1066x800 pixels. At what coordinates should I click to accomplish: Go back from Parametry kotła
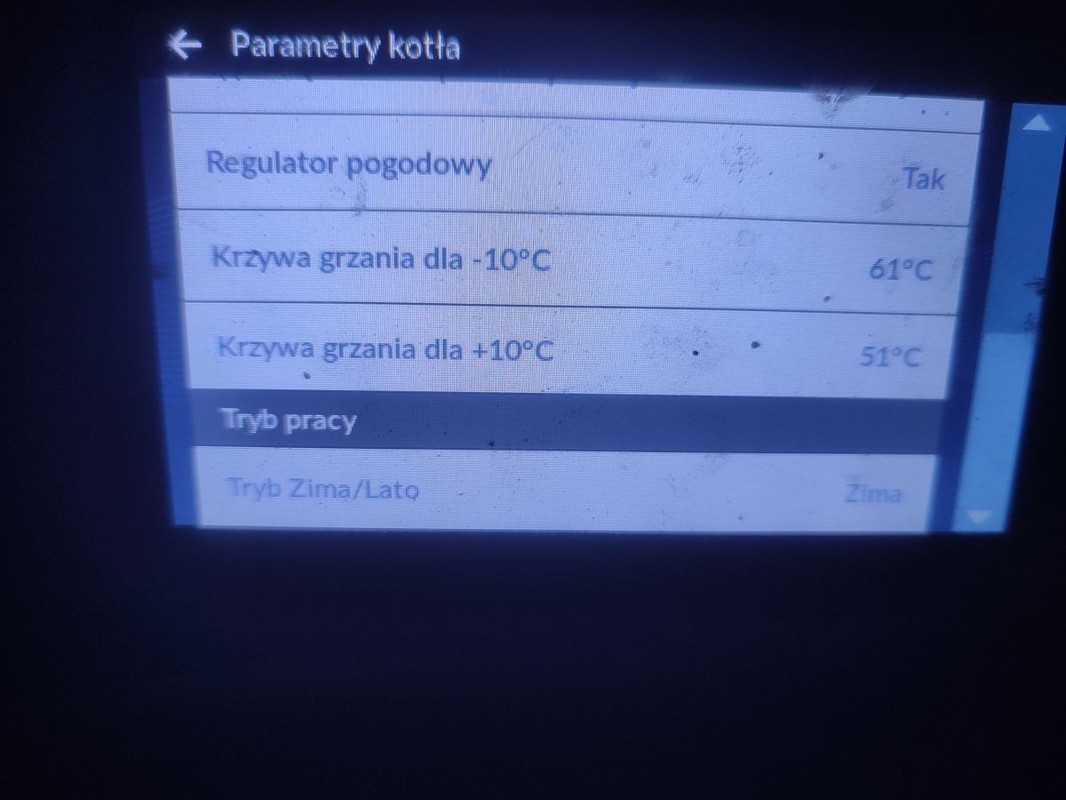coord(185,45)
